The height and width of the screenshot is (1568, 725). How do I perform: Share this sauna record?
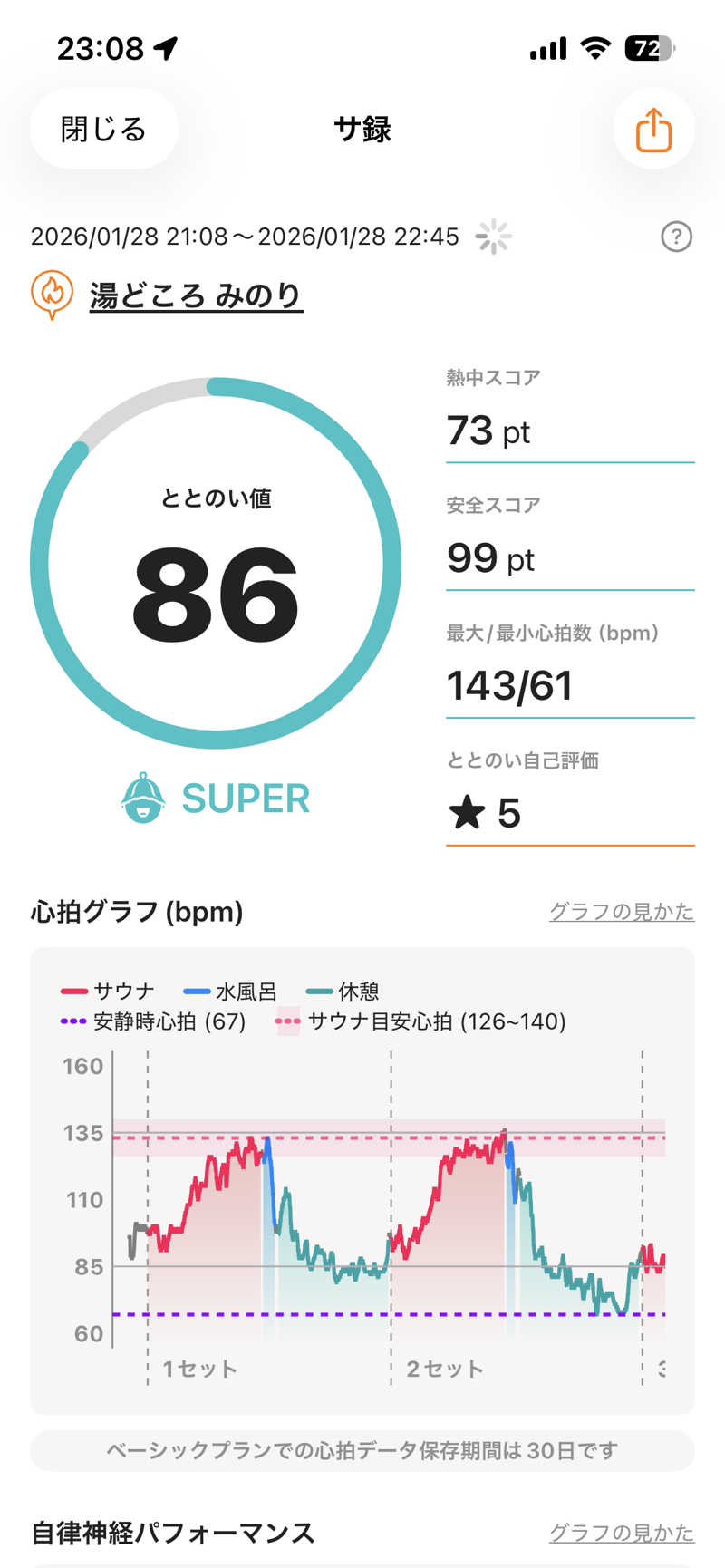coord(653,130)
